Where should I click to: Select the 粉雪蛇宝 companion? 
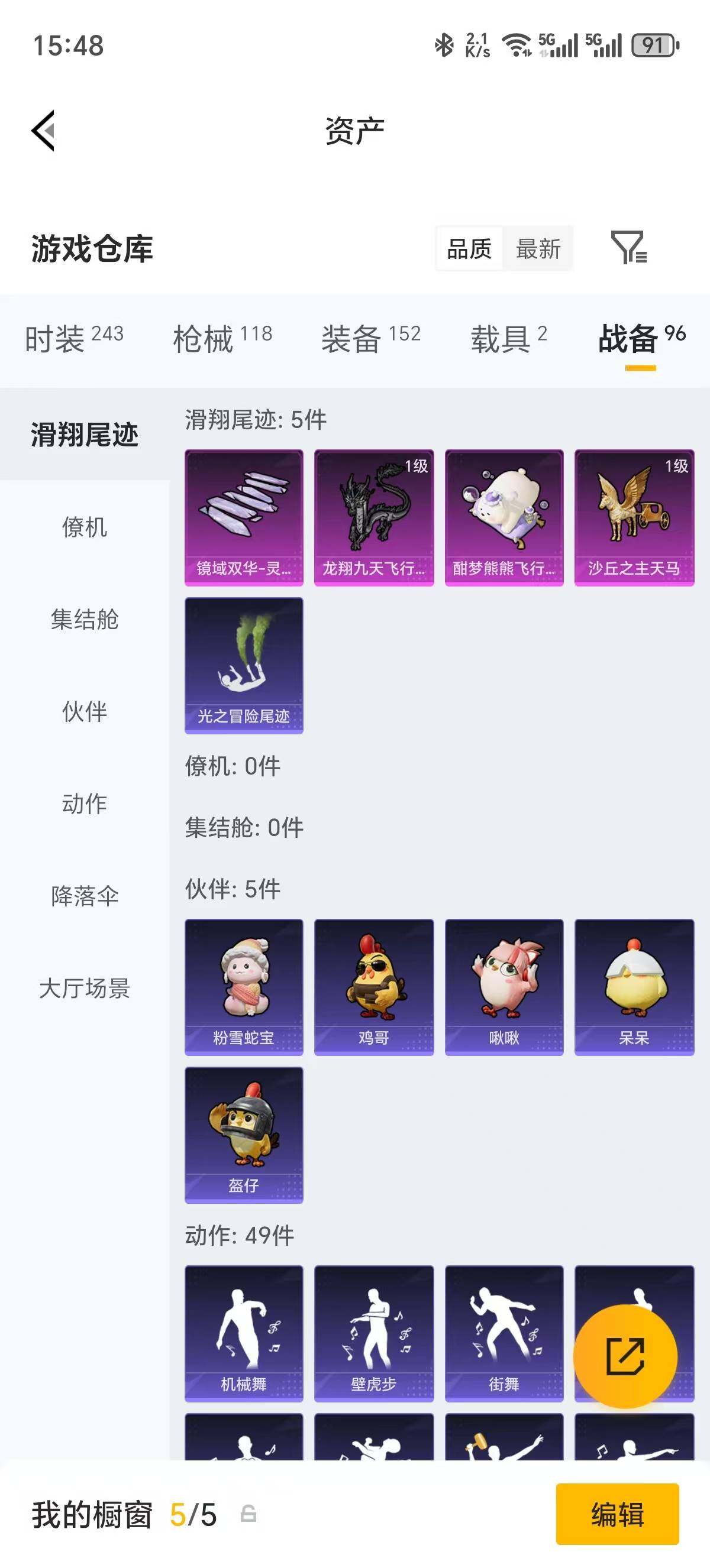click(x=244, y=986)
